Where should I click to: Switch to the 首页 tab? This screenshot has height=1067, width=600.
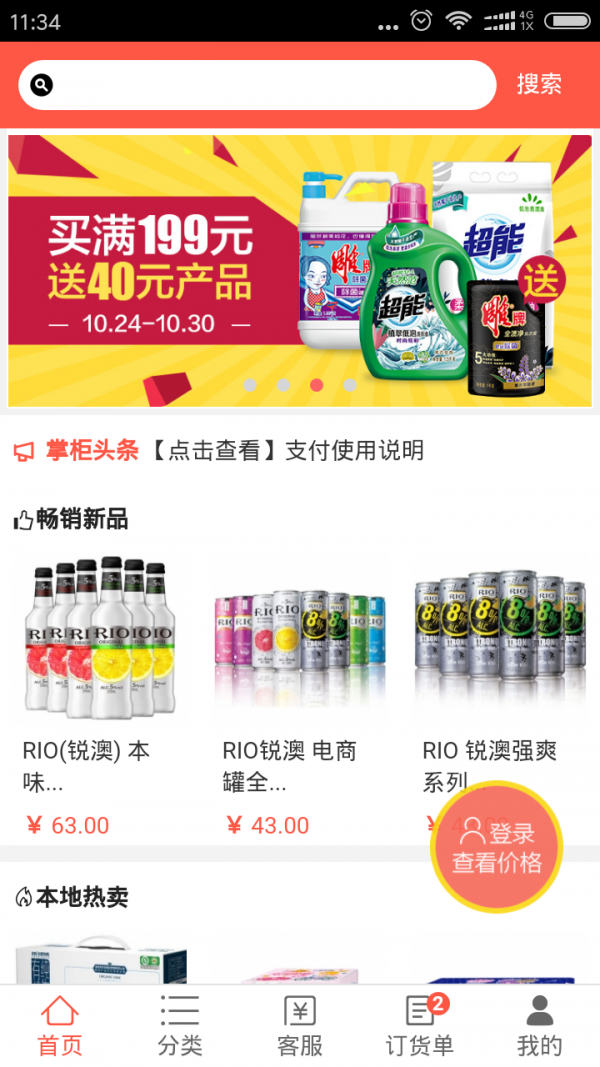60,1027
